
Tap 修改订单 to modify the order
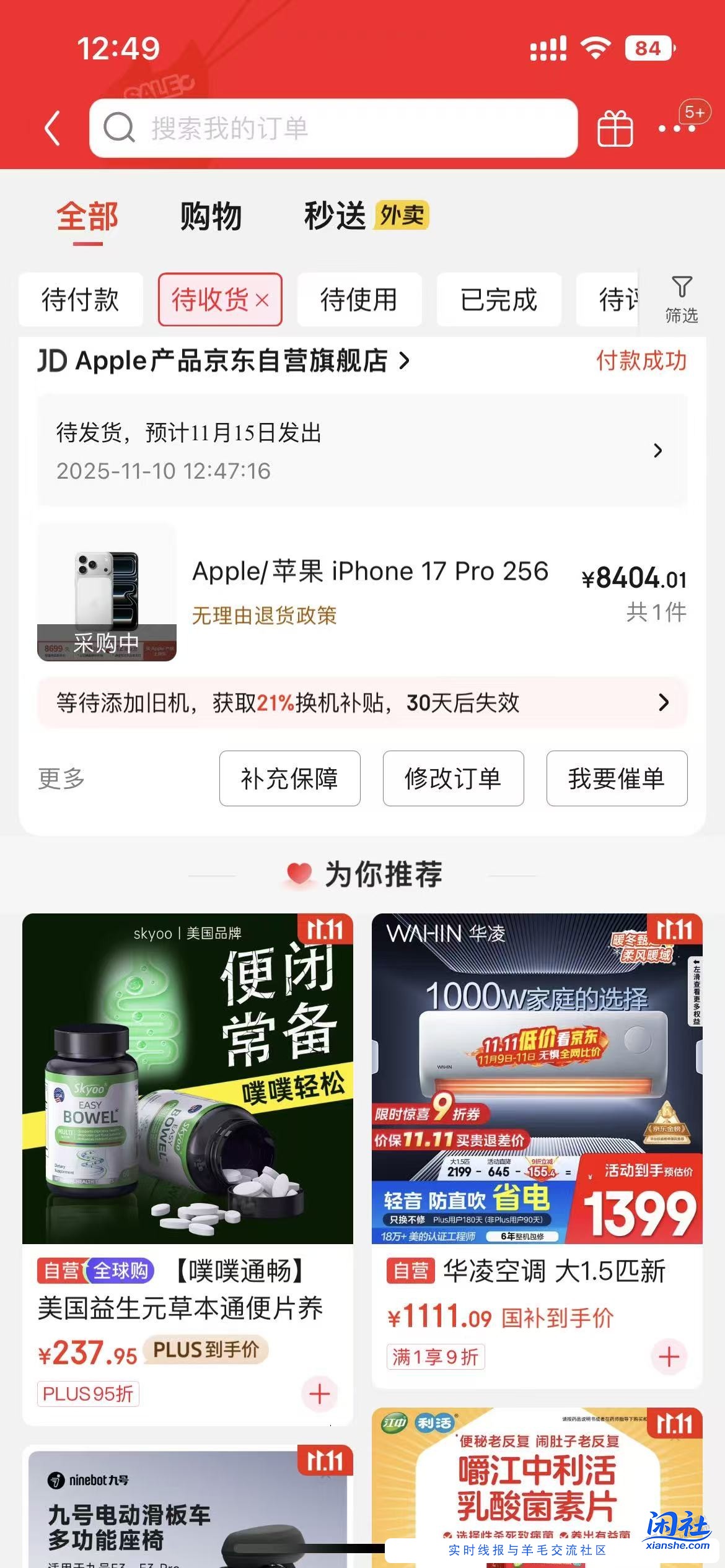click(454, 779)
